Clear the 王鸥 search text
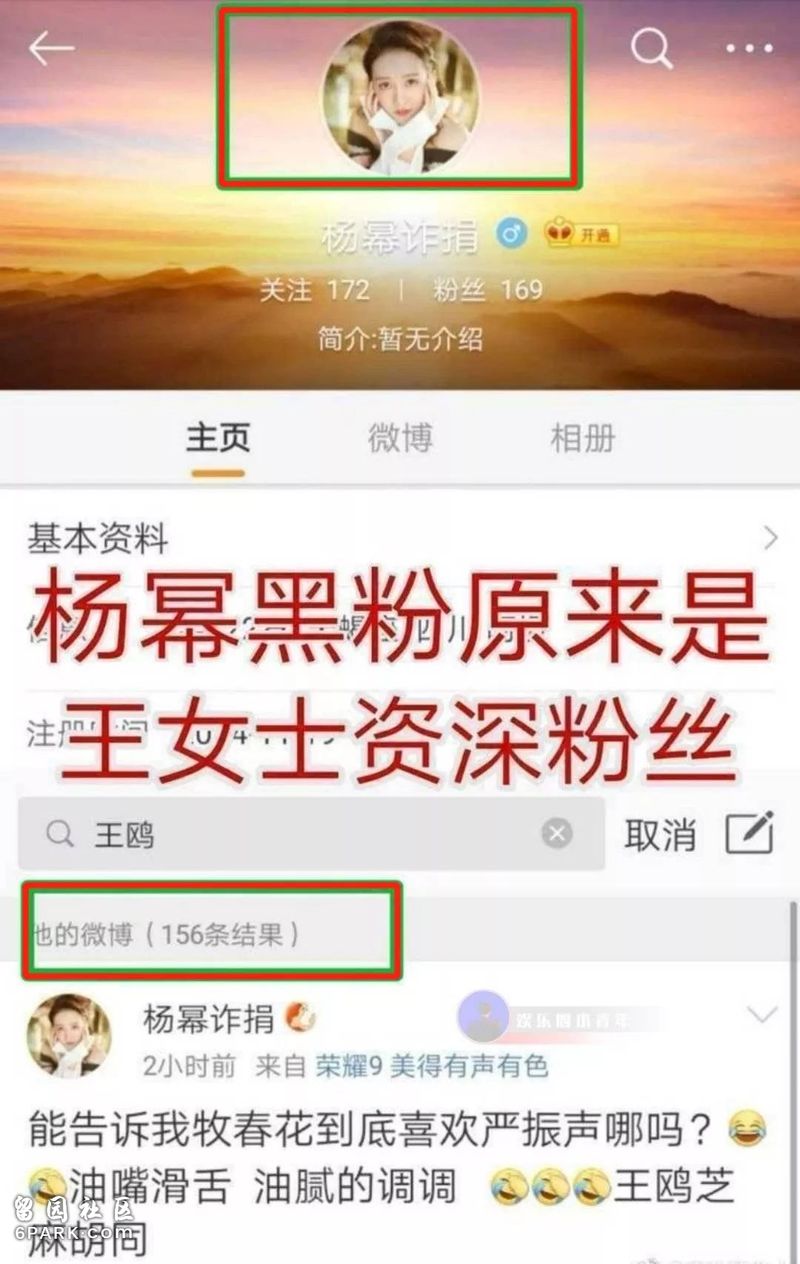800x1264 pixels. pyautogui.click(x=557, y=834)
